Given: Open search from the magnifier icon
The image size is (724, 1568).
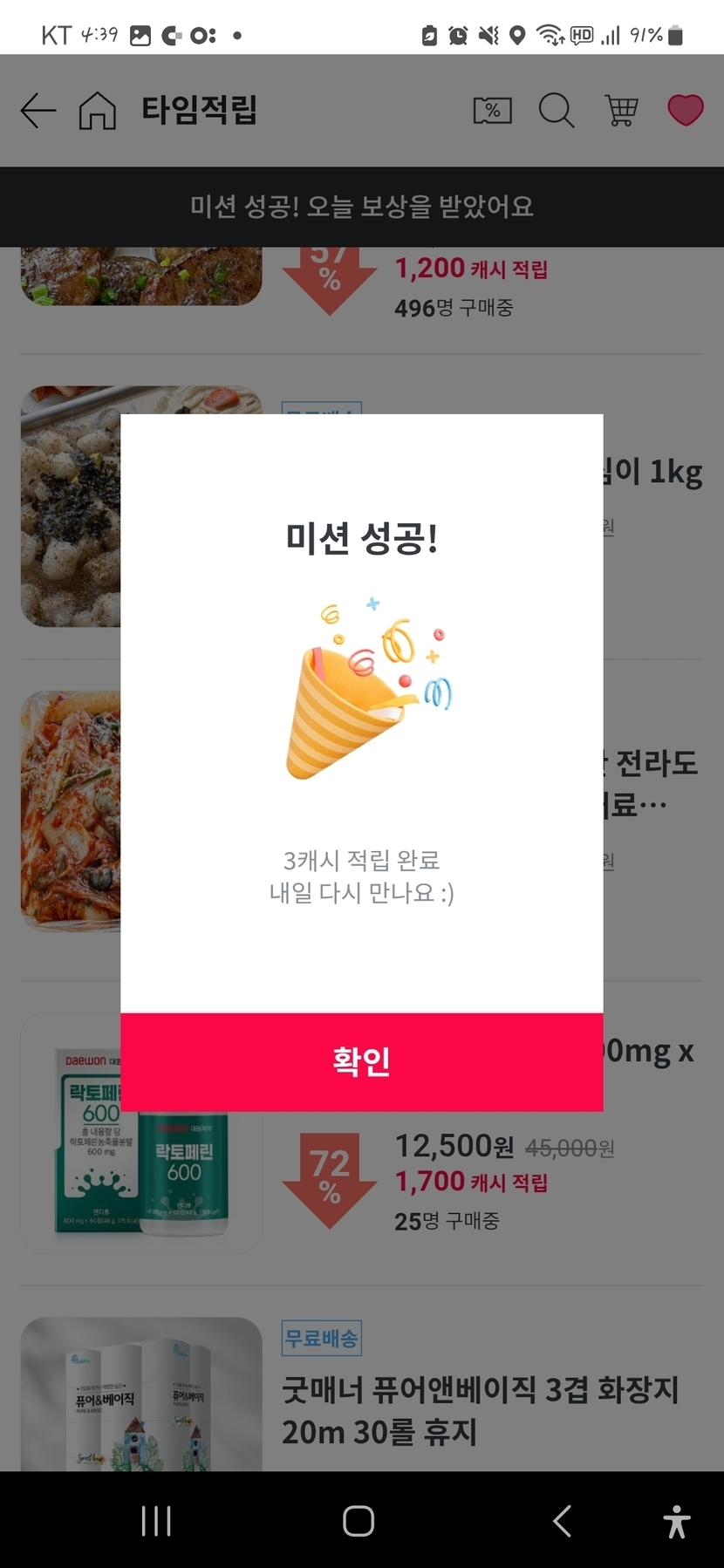Looking at the screenshot, I should tap(556, 111).
